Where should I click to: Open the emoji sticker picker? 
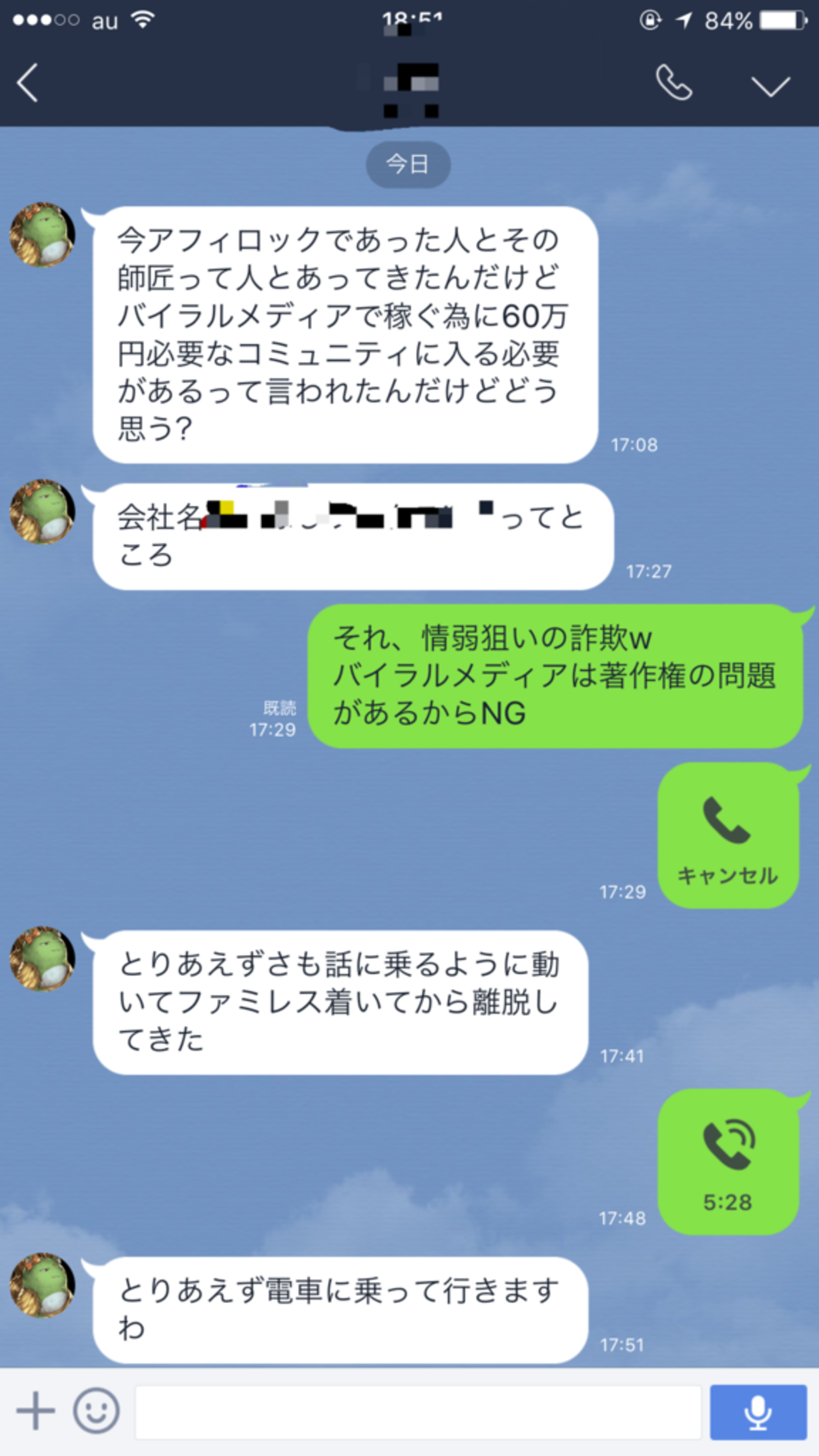pyautogui.click(x=96, y=1411)
